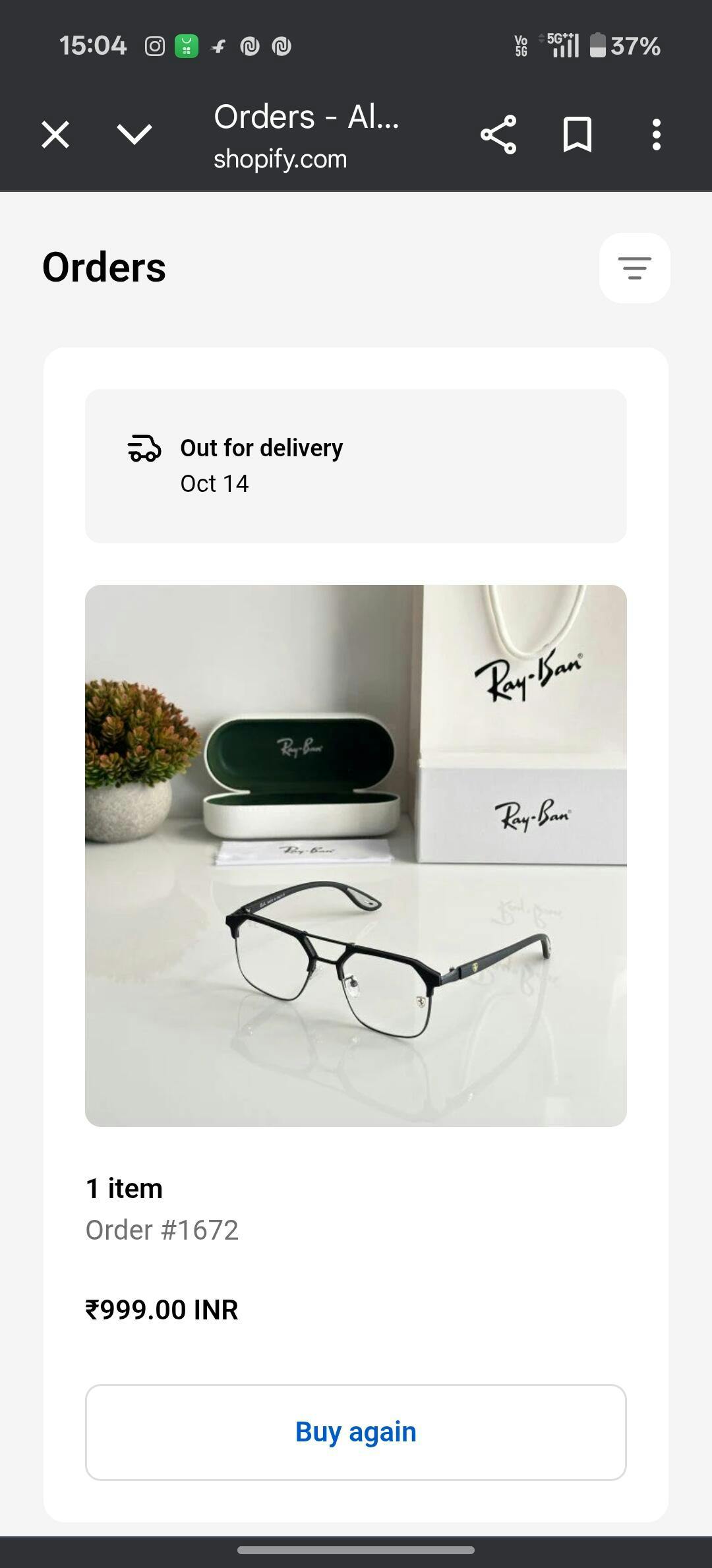Viewport: 712px width, 1568px height.
Task: Bookmark the current page
Action: [578, 135]
